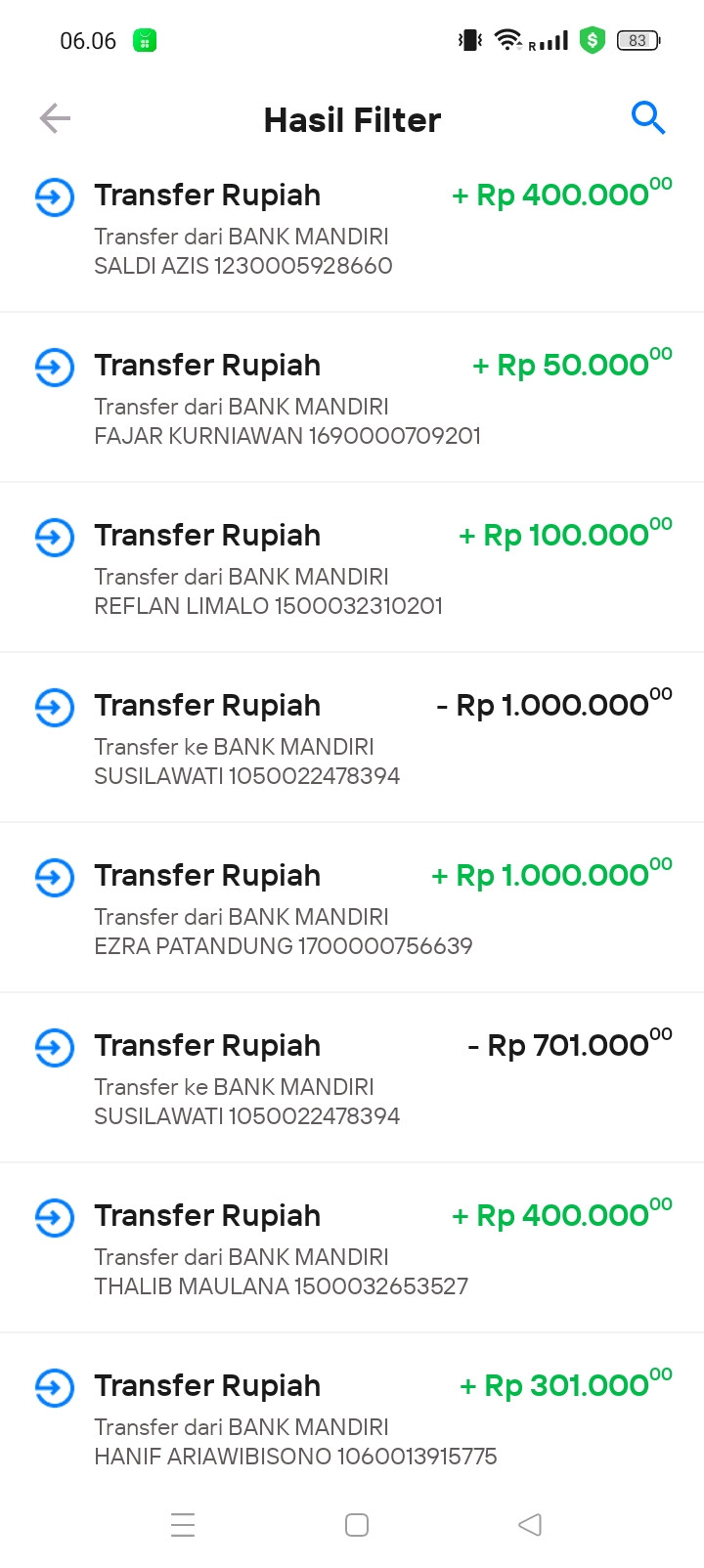Open REFLAN LIMALO transfer details
Image resolution: width=704 pixels, height=1568 pixels.
pos(352,569)
